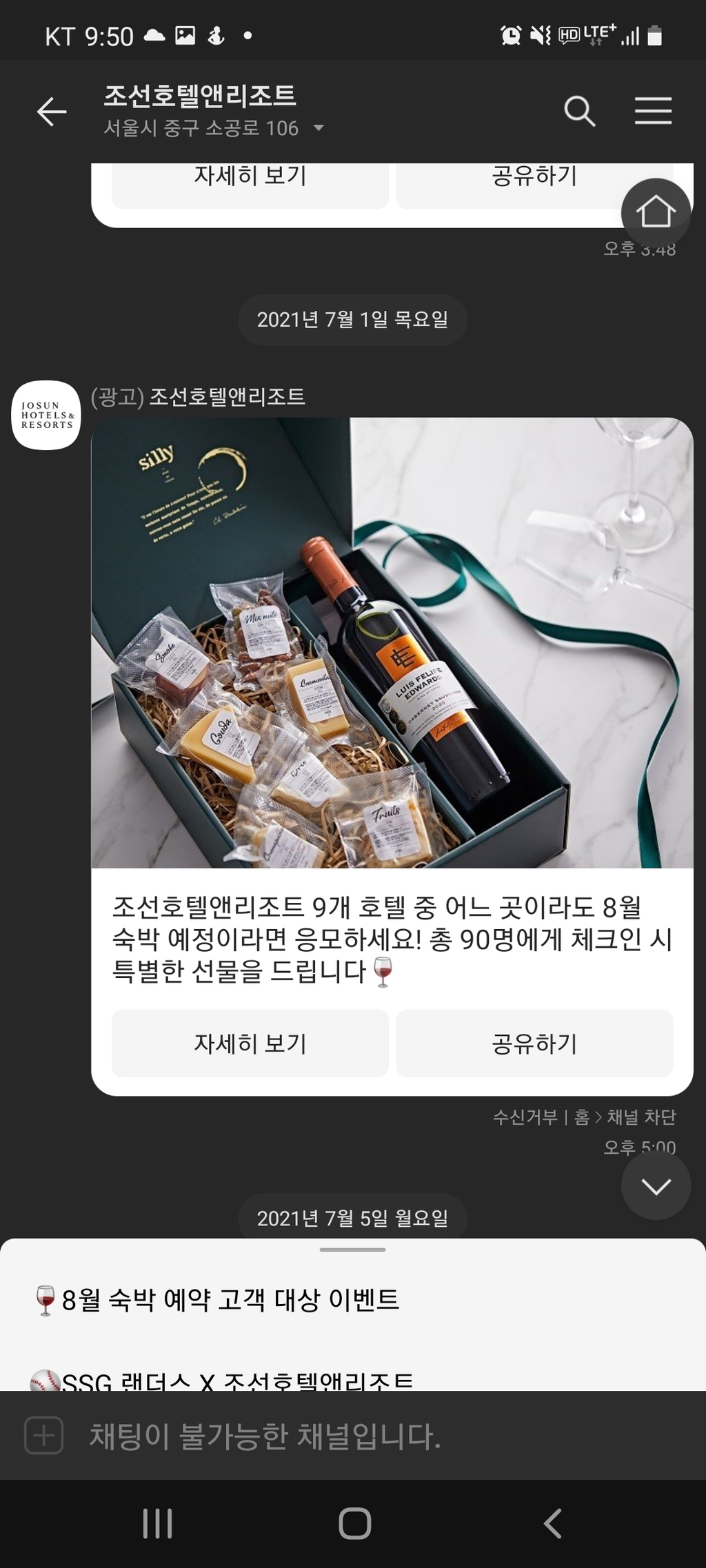
Task: Expand the 서울시 중구 소공로 106 address dropdown
Action: (318, 128)
